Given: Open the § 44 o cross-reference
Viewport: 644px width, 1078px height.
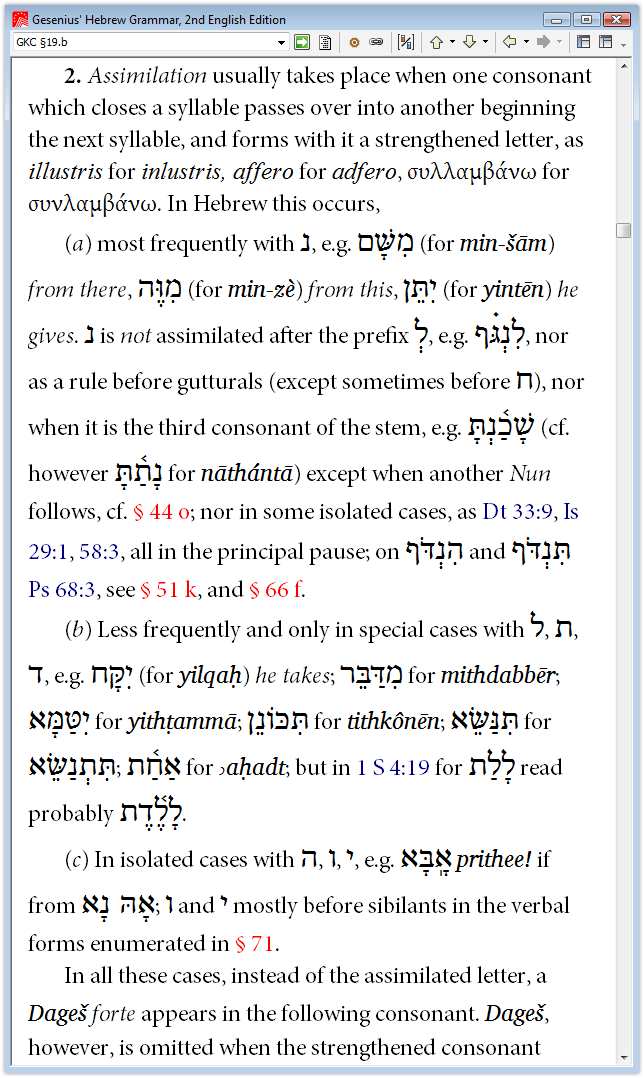Looking at the screenshot, I should (161, 512).
